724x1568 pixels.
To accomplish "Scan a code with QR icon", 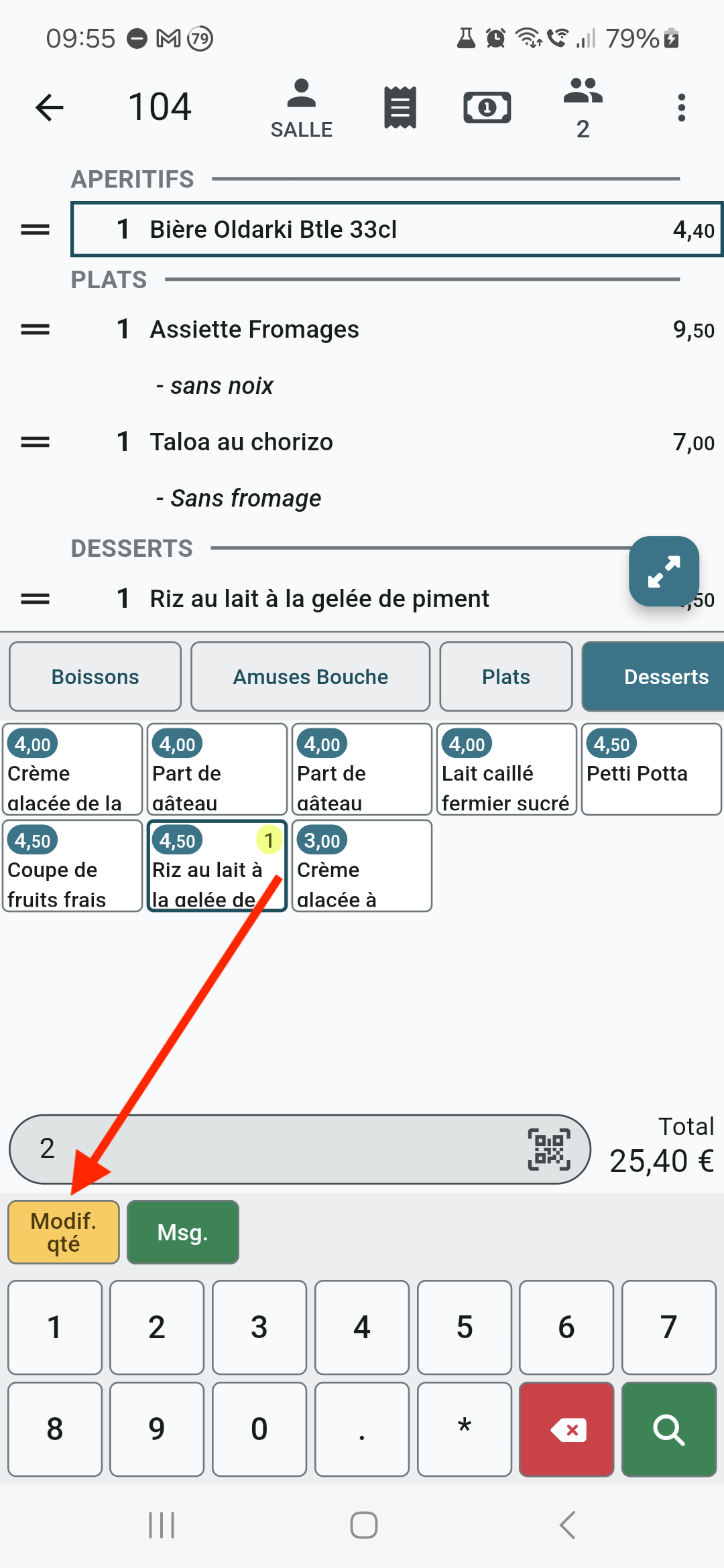I will coord(549,1149).
